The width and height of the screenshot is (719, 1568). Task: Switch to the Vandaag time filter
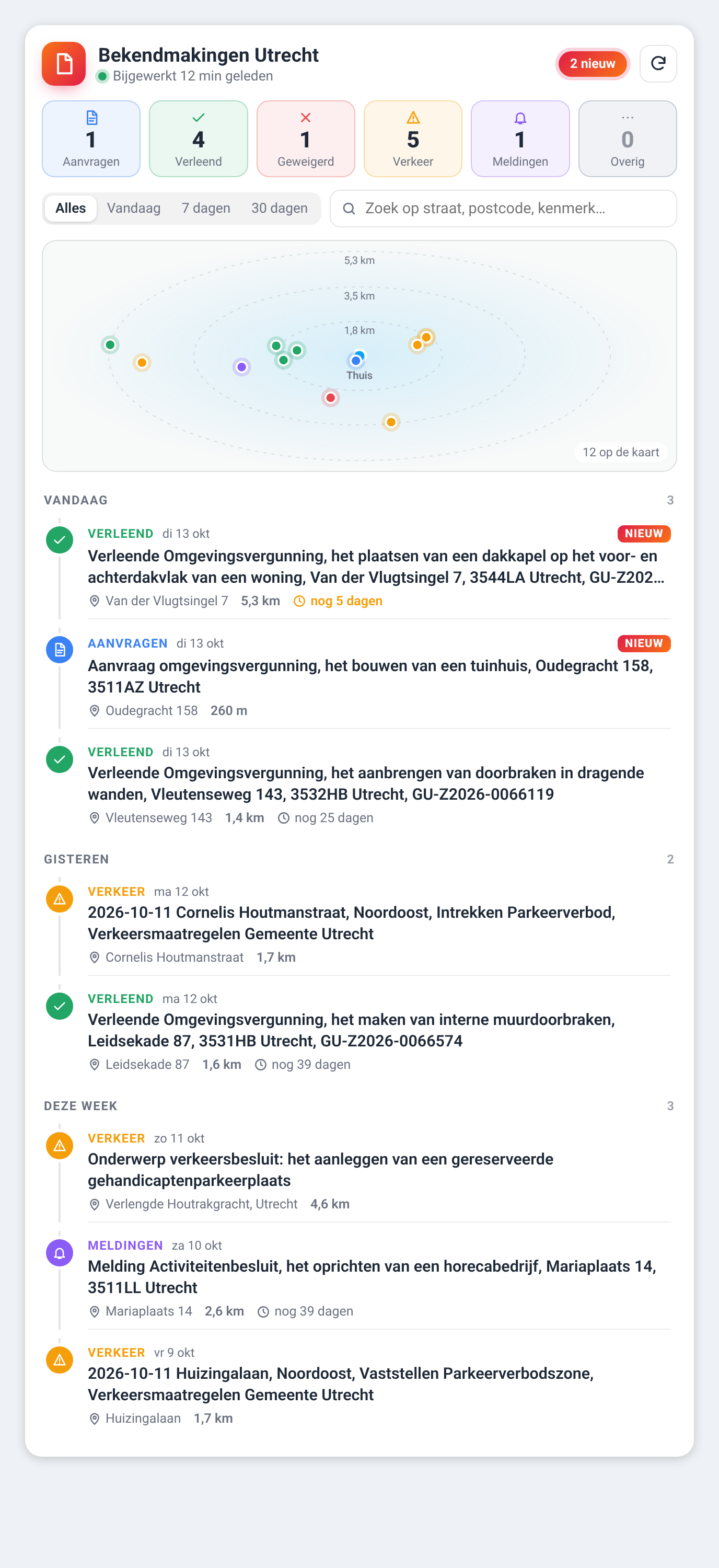134,208
